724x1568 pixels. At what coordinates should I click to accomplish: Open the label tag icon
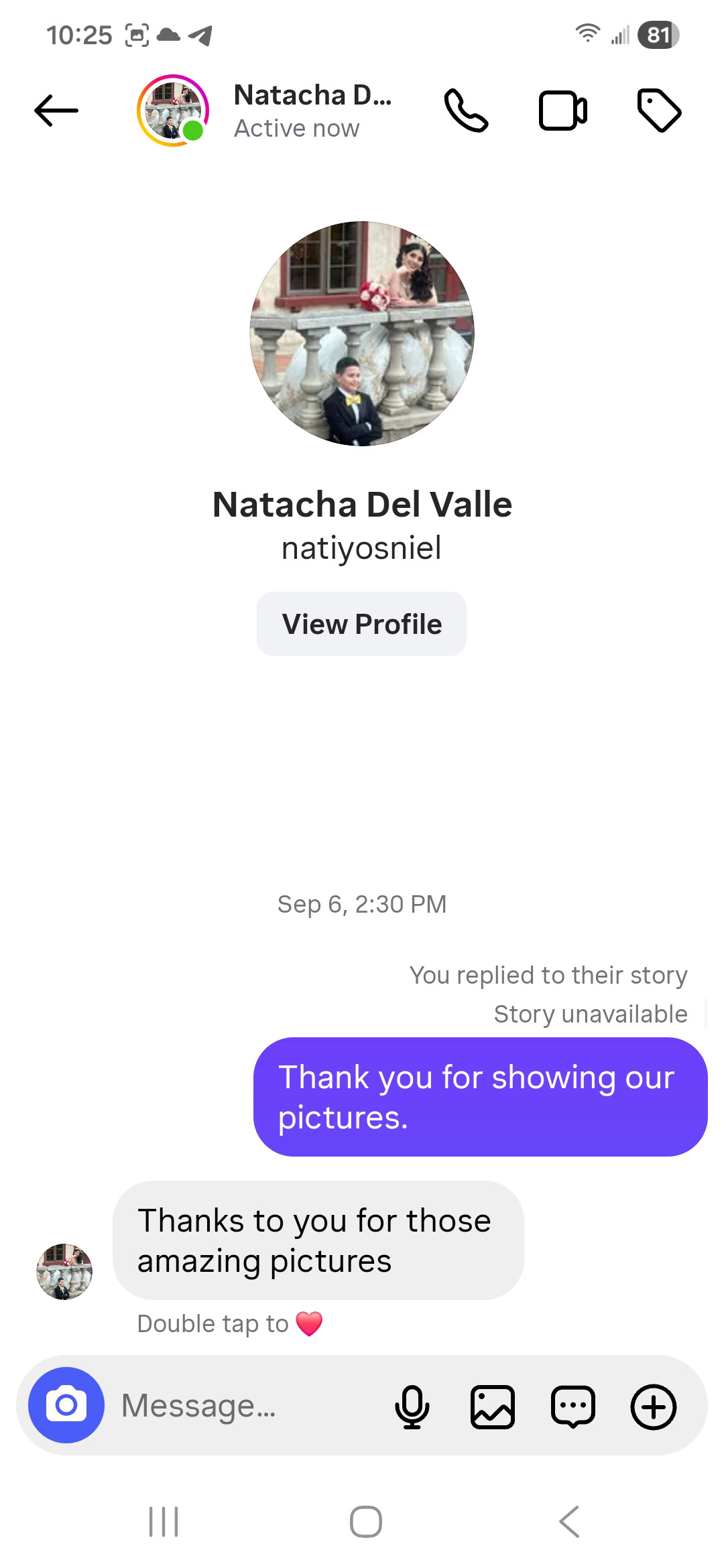coord(659,111)
